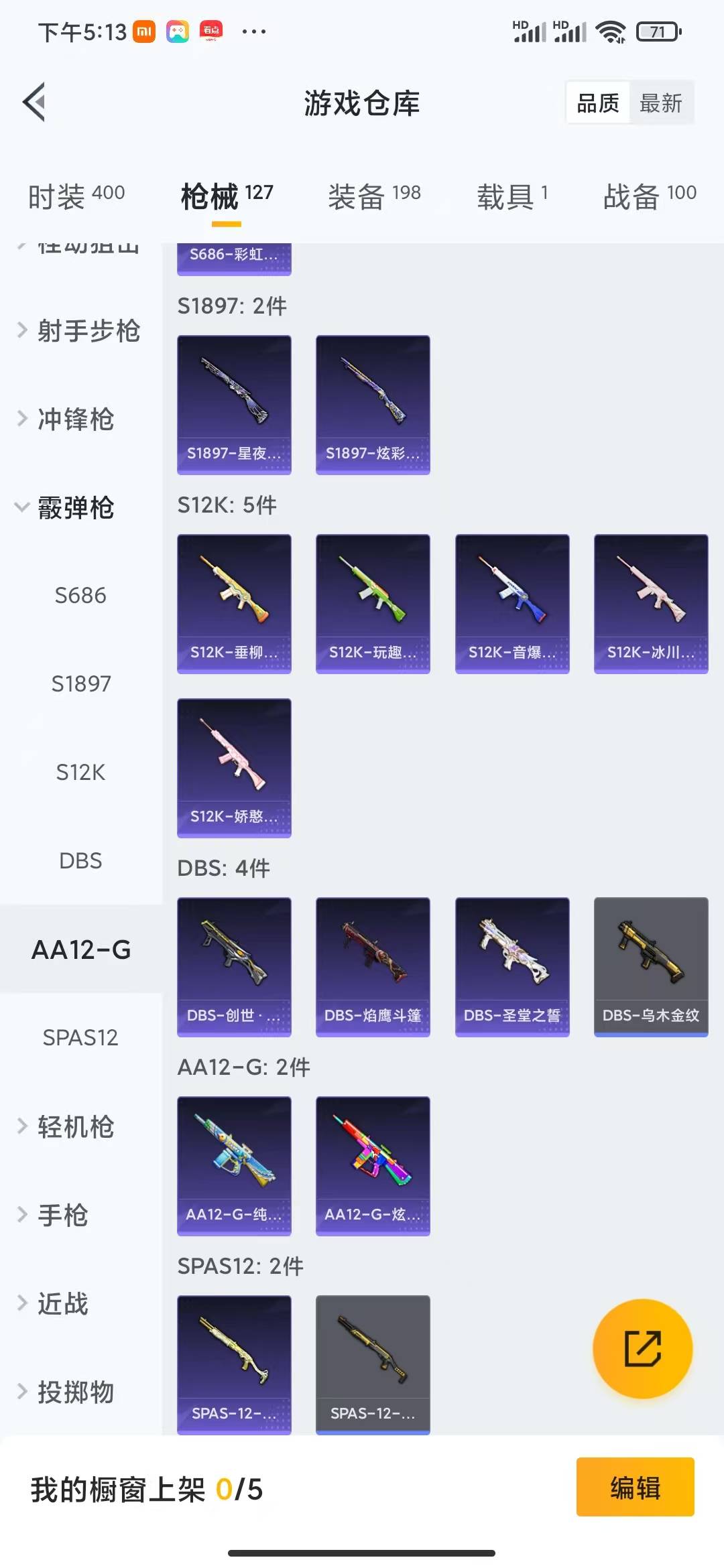Expand the 投掷物 category

75,1392
